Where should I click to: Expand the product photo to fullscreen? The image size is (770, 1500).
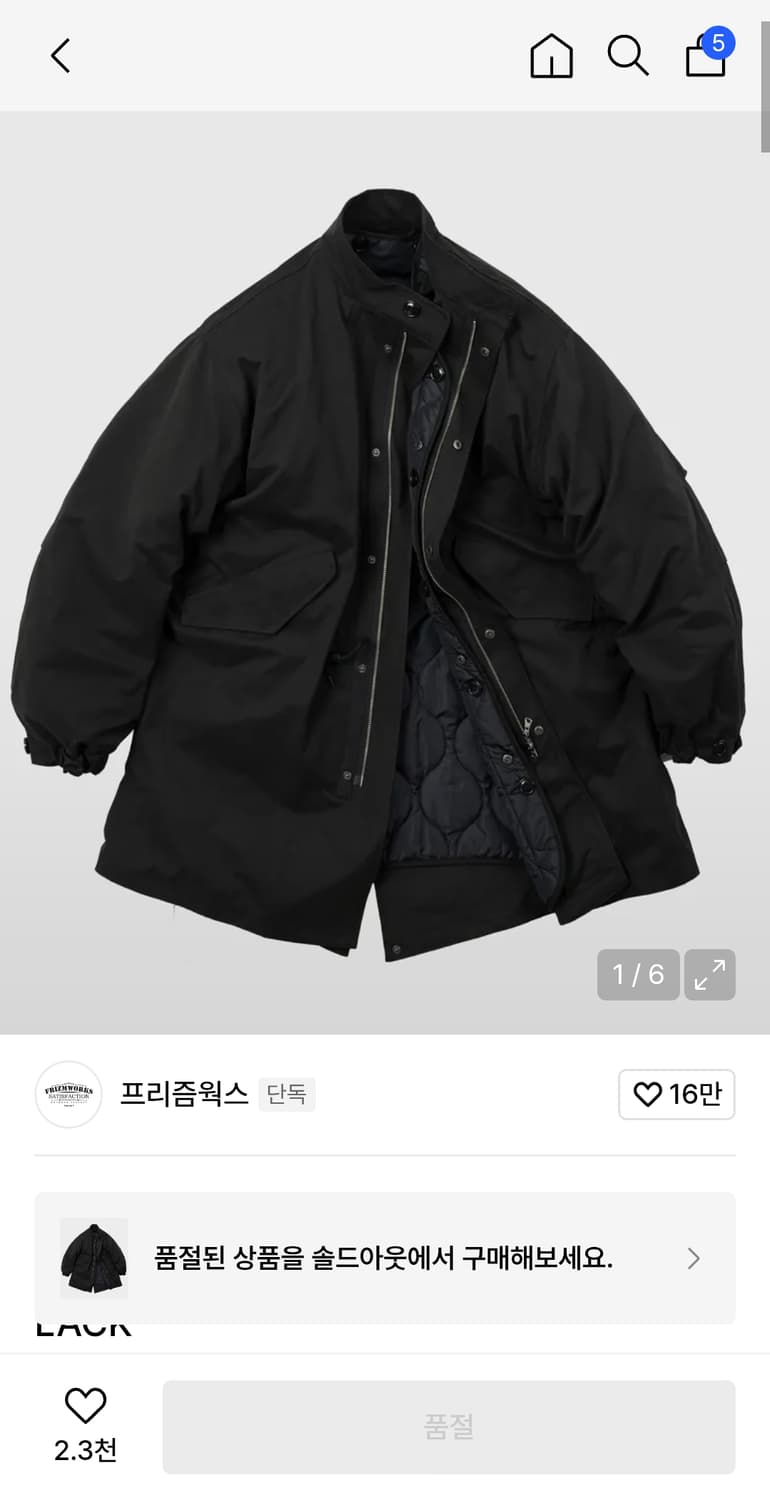(x=710, y=974)
